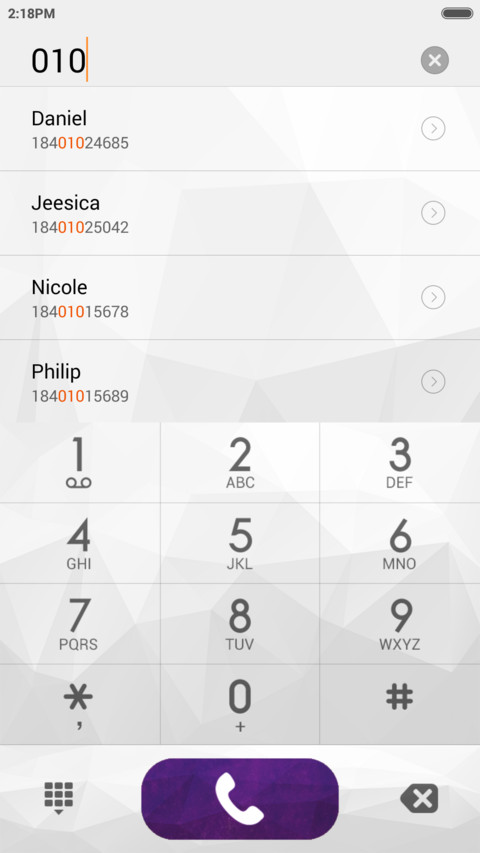This screenshot has width=480, height=853.
Task: Dial digit 1 voicemail key
Action: coord(79,463)
